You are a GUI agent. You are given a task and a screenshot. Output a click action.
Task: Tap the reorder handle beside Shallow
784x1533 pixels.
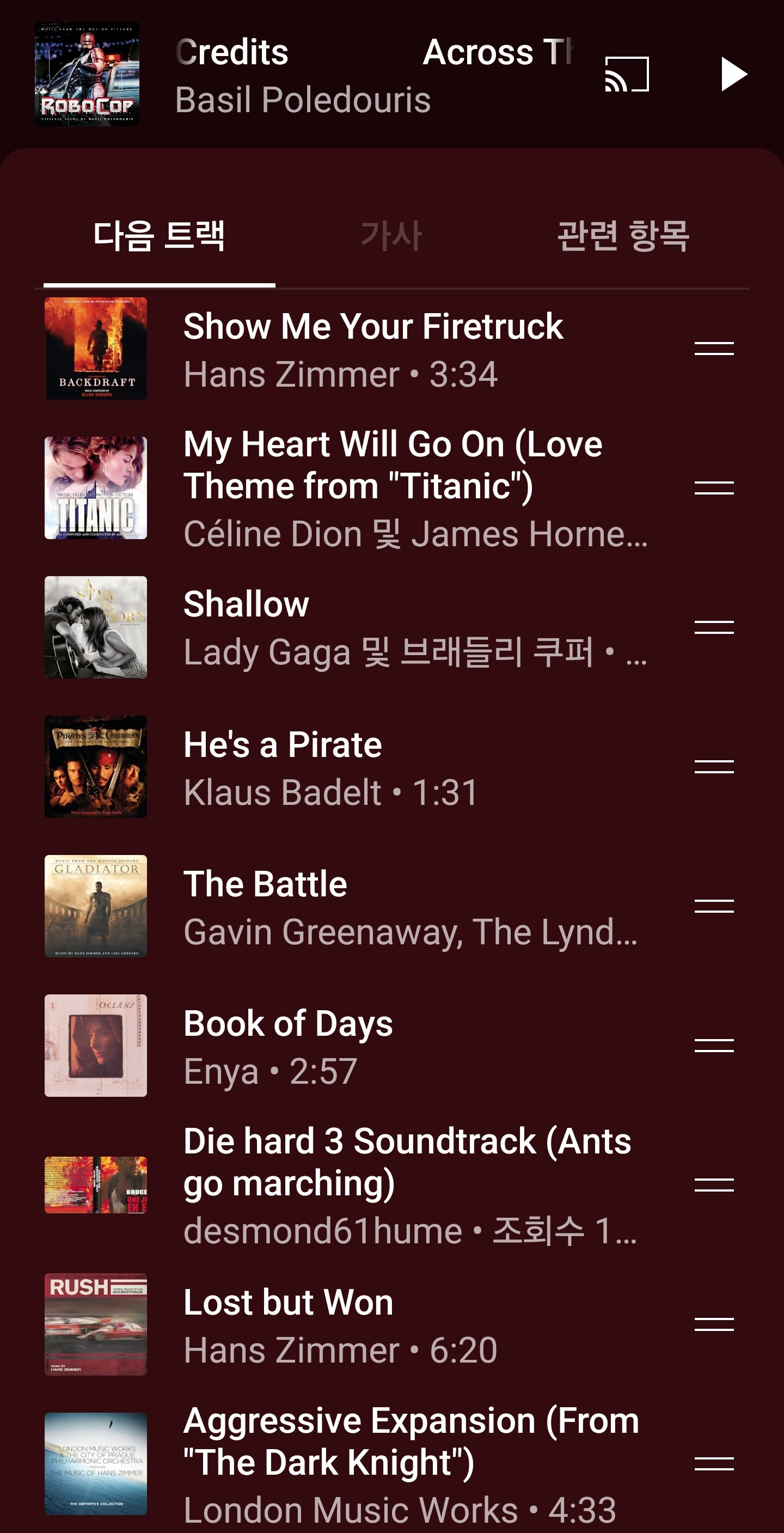[714, 627]
